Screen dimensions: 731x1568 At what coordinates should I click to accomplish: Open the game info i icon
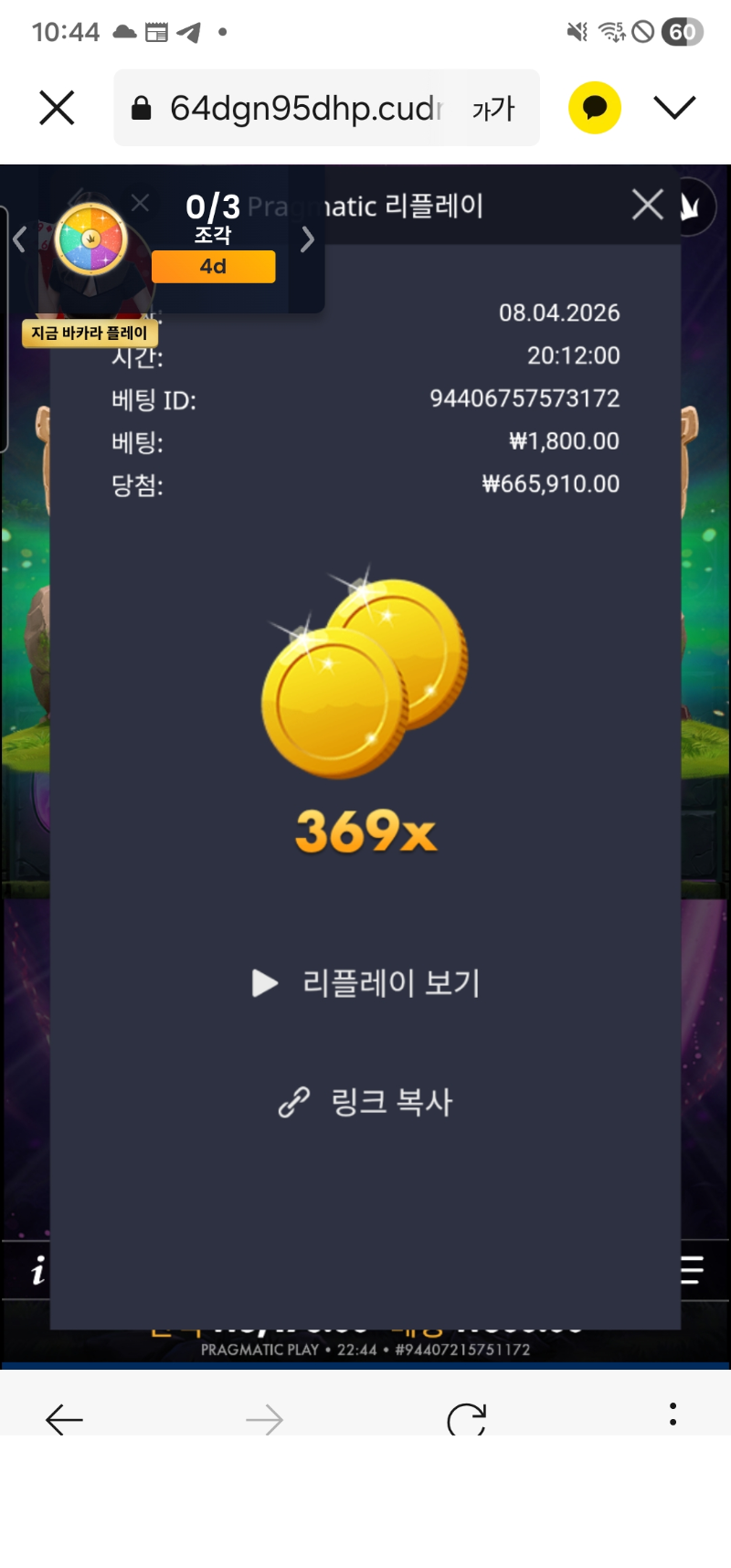point(37,1270)
